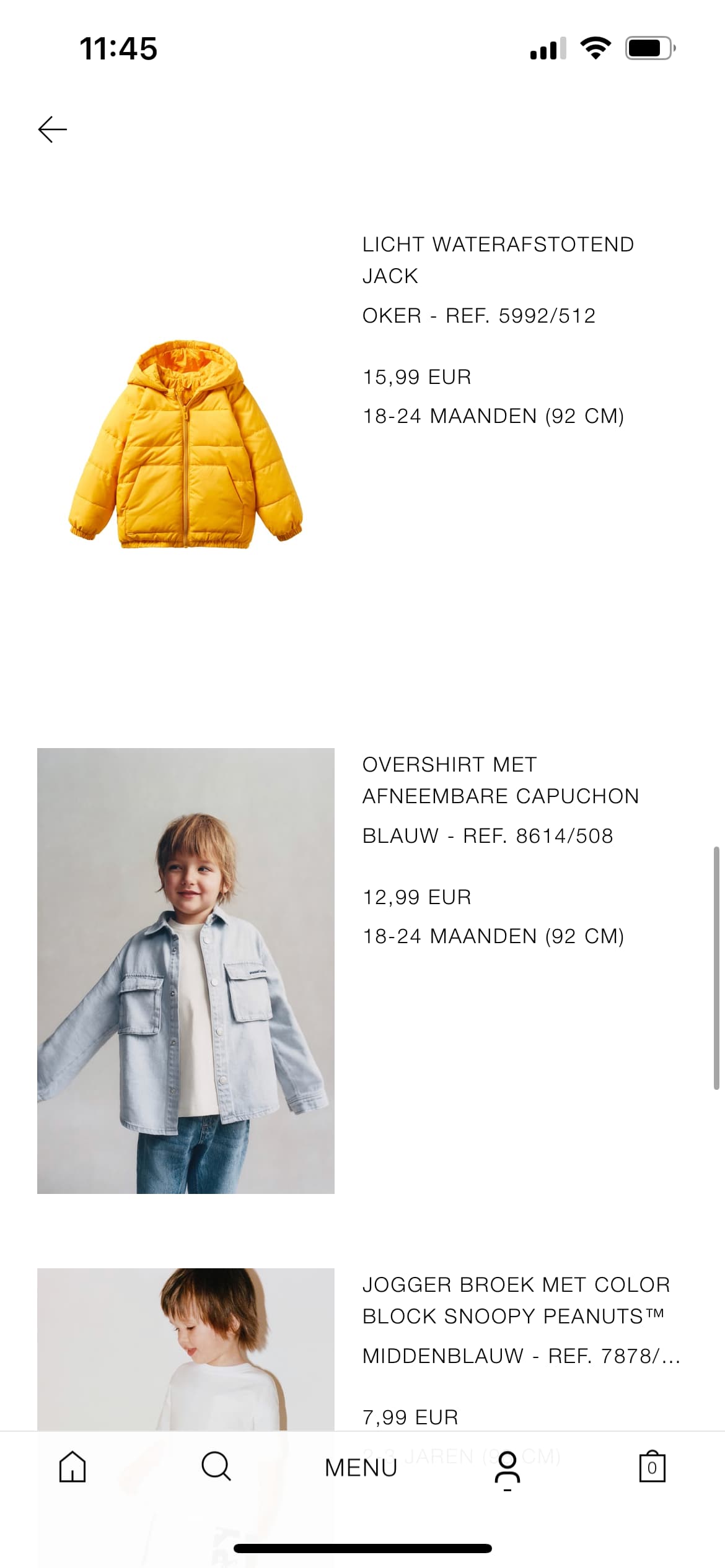Go back with the arrow icon

click(x=53, y=129)
